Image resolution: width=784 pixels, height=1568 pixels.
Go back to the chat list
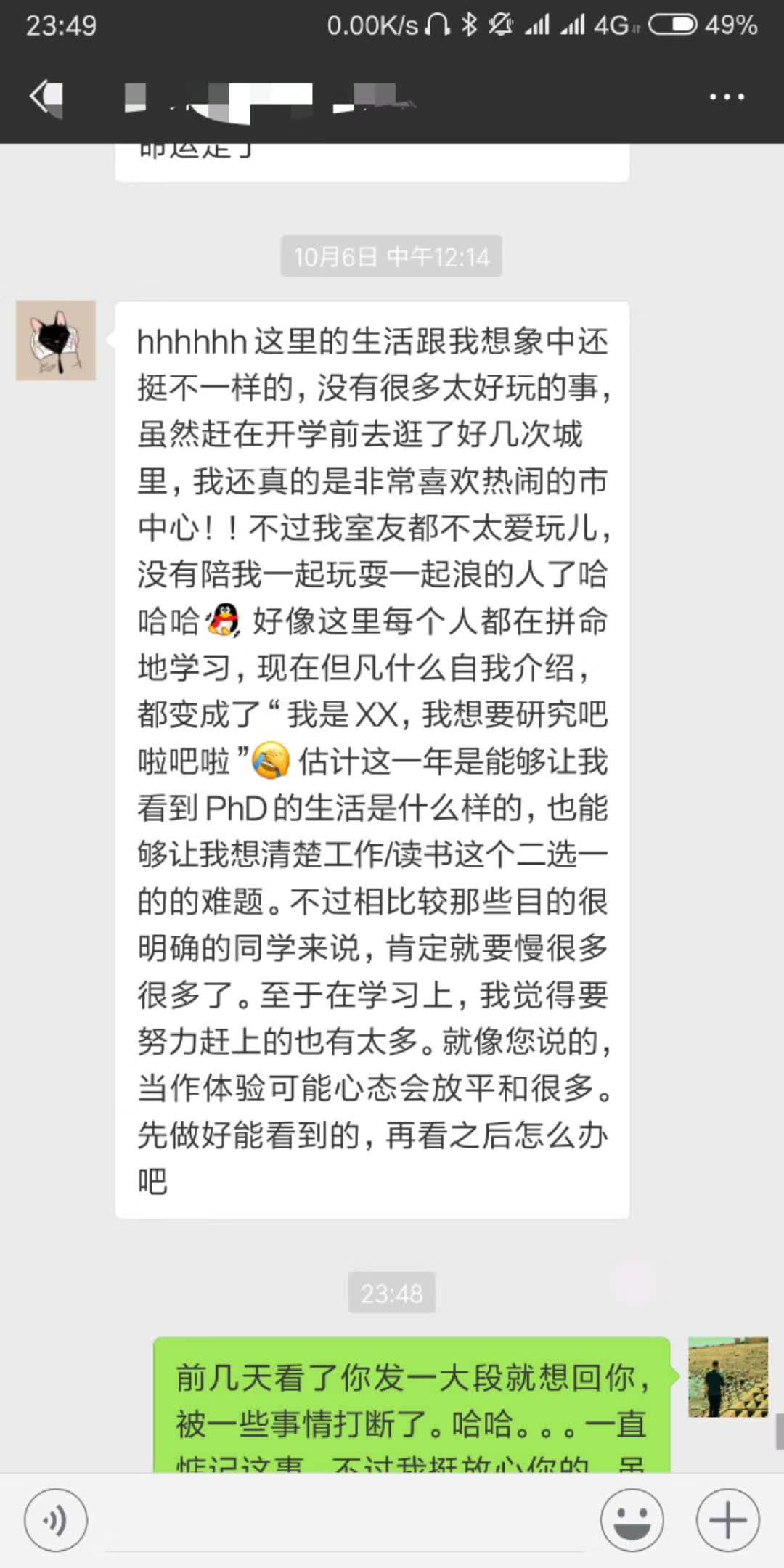45,97
